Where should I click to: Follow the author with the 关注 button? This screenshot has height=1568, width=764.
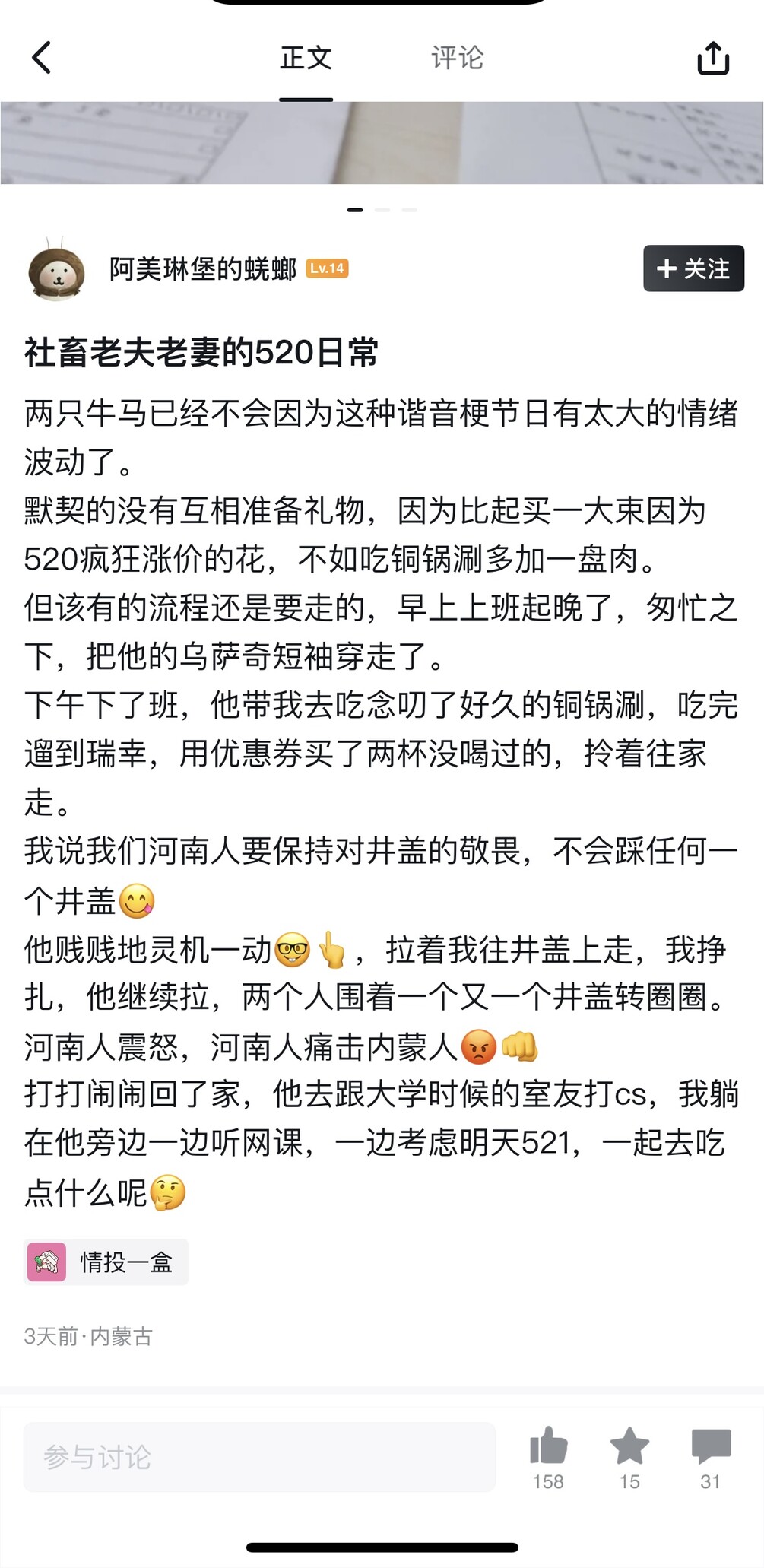(693, 268)
